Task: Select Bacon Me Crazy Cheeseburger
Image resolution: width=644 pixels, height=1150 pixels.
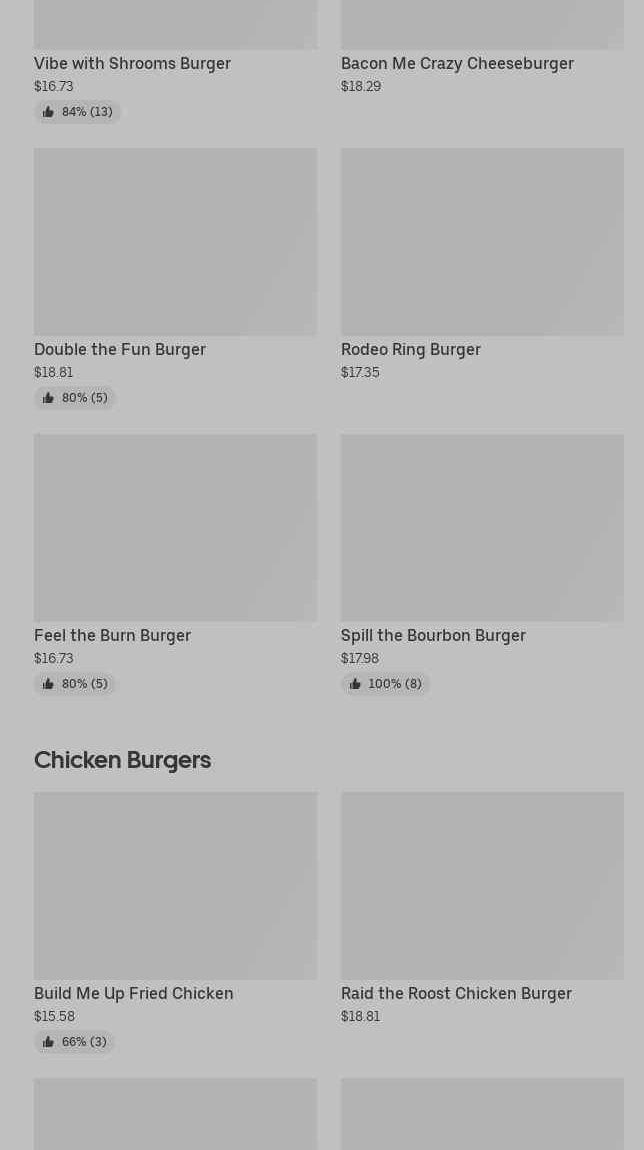Action: [x=457, y=63]
